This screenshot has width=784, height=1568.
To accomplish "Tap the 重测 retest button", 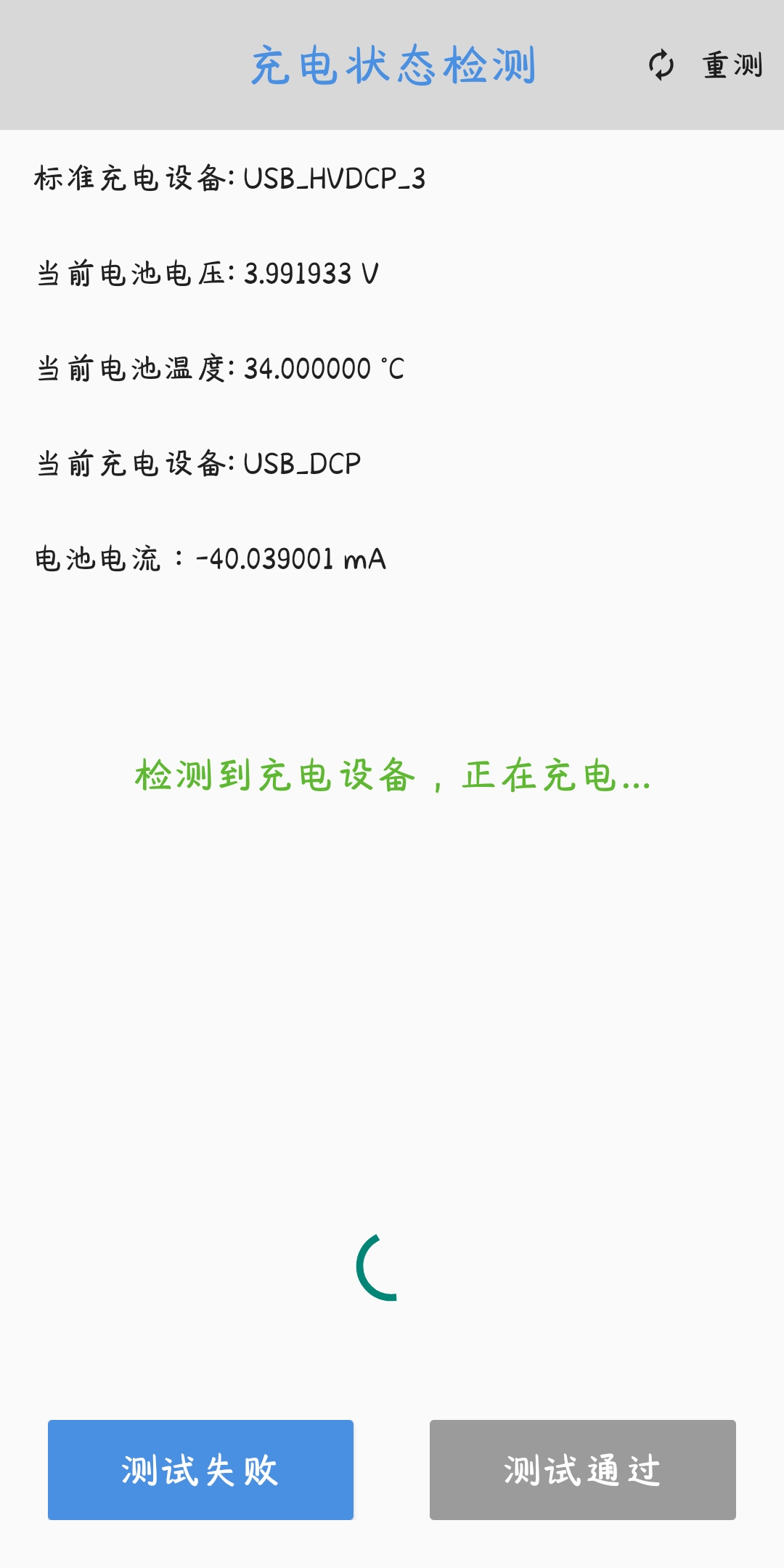I will coord(705,65).
